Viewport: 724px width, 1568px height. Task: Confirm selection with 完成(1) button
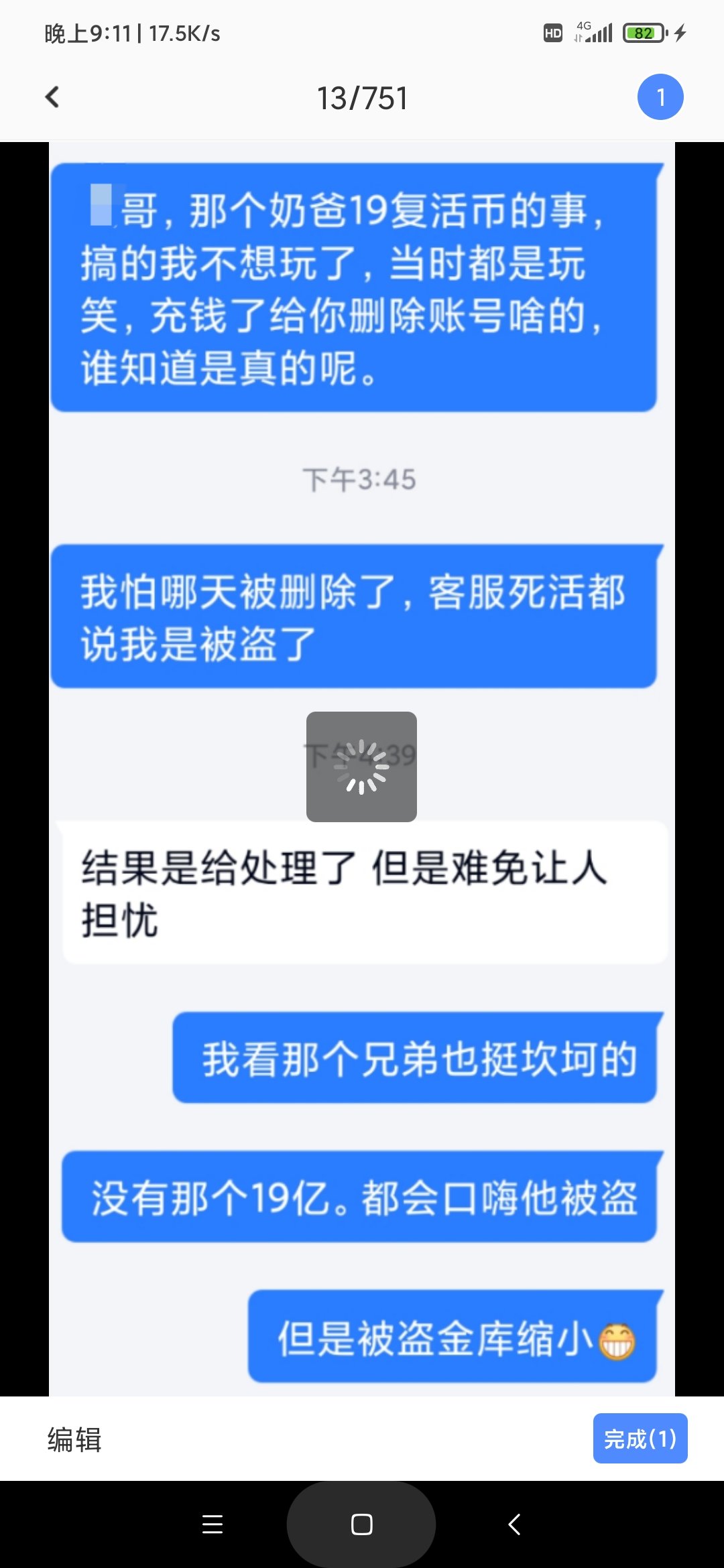click(x=640, y=1439)
